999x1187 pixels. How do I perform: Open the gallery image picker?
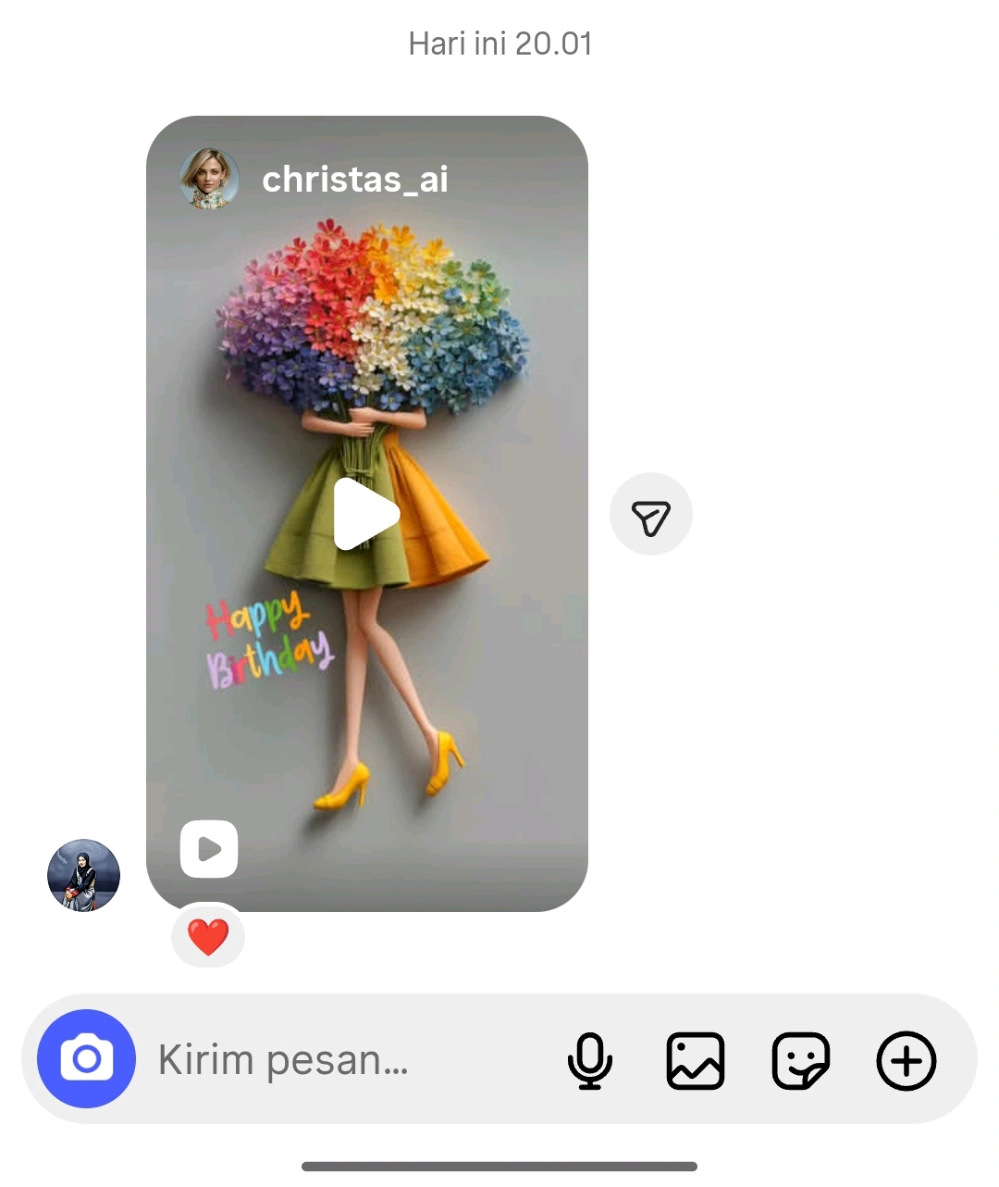click(695, 1060)
